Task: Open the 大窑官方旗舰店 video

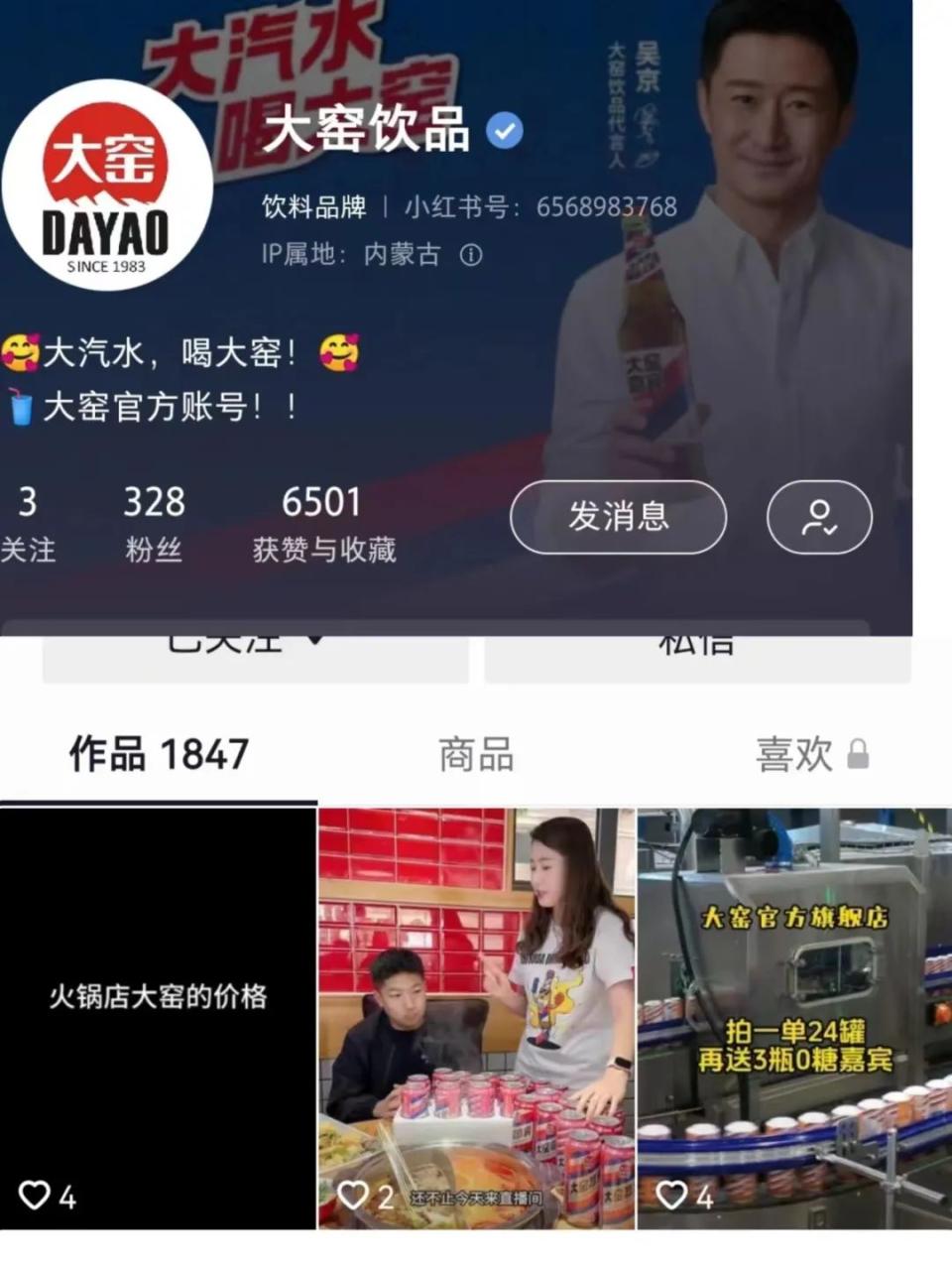Action: coord(793,1017)
